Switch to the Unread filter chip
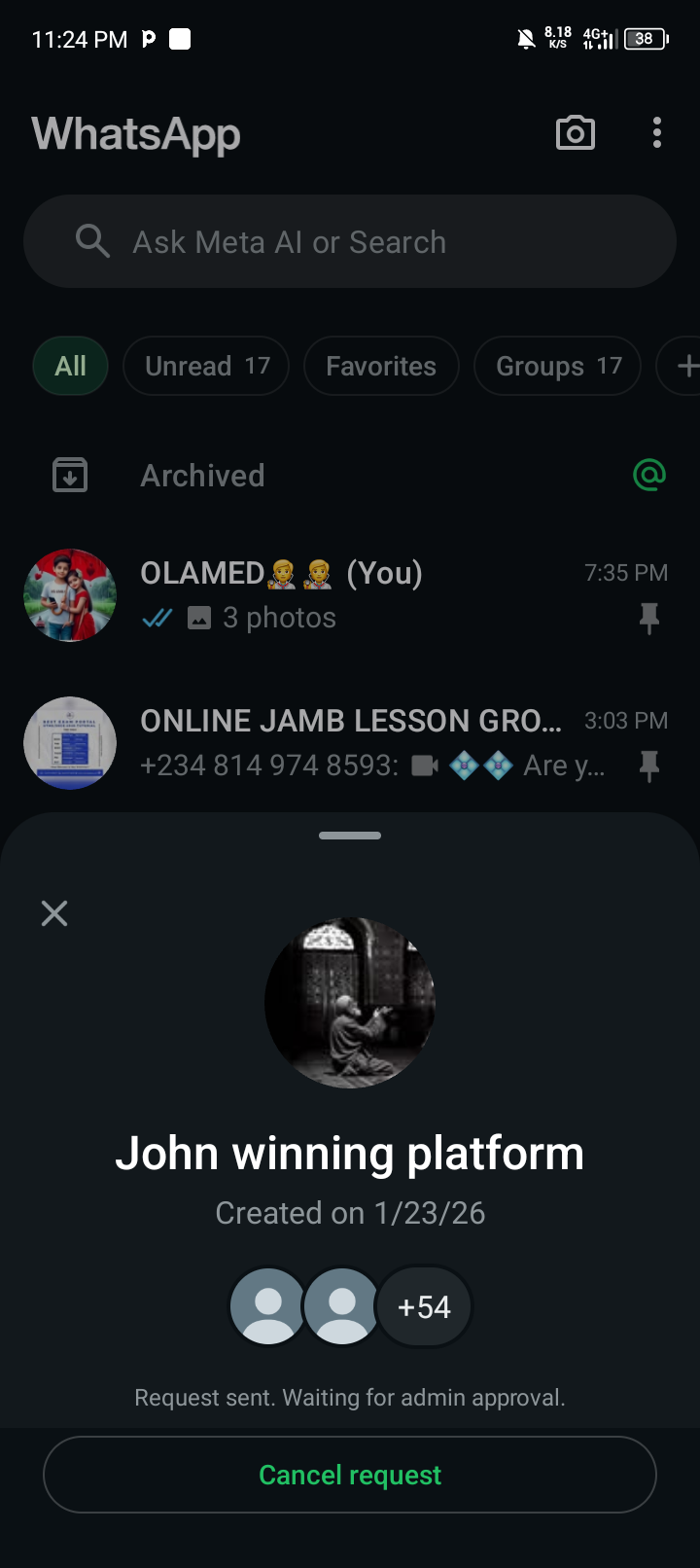Screen dimensions: 700x1568 206,366
